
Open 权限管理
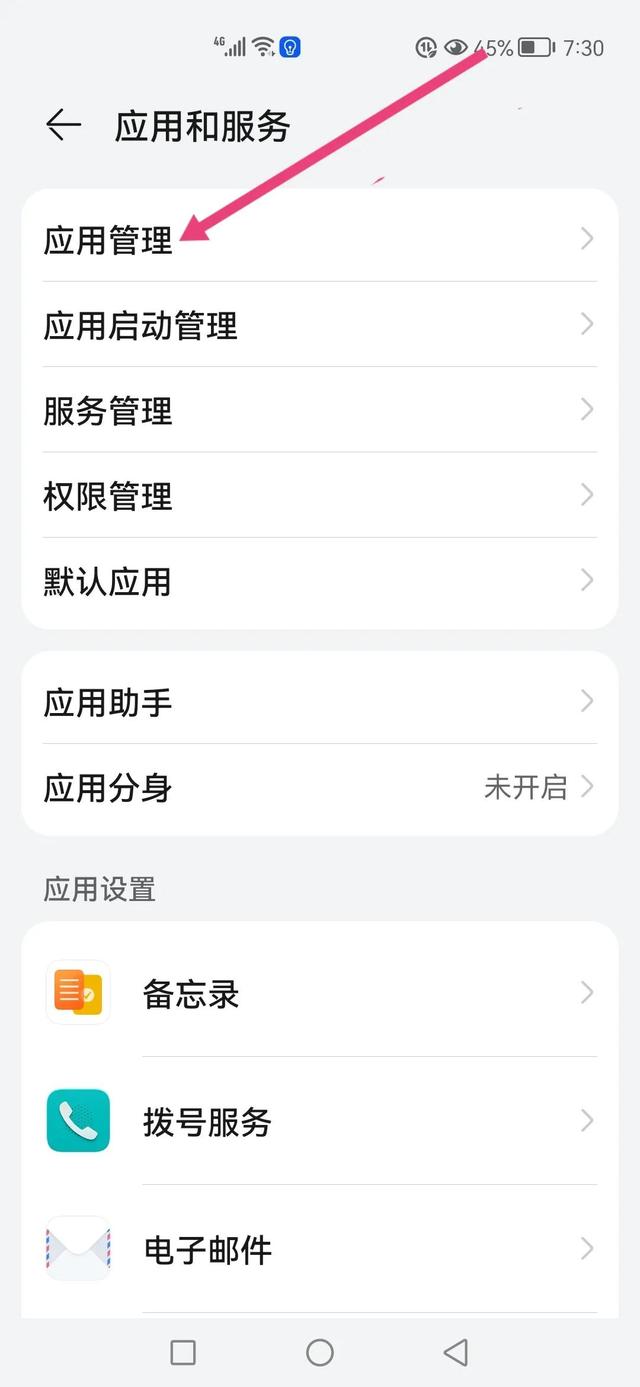(320, 496)
